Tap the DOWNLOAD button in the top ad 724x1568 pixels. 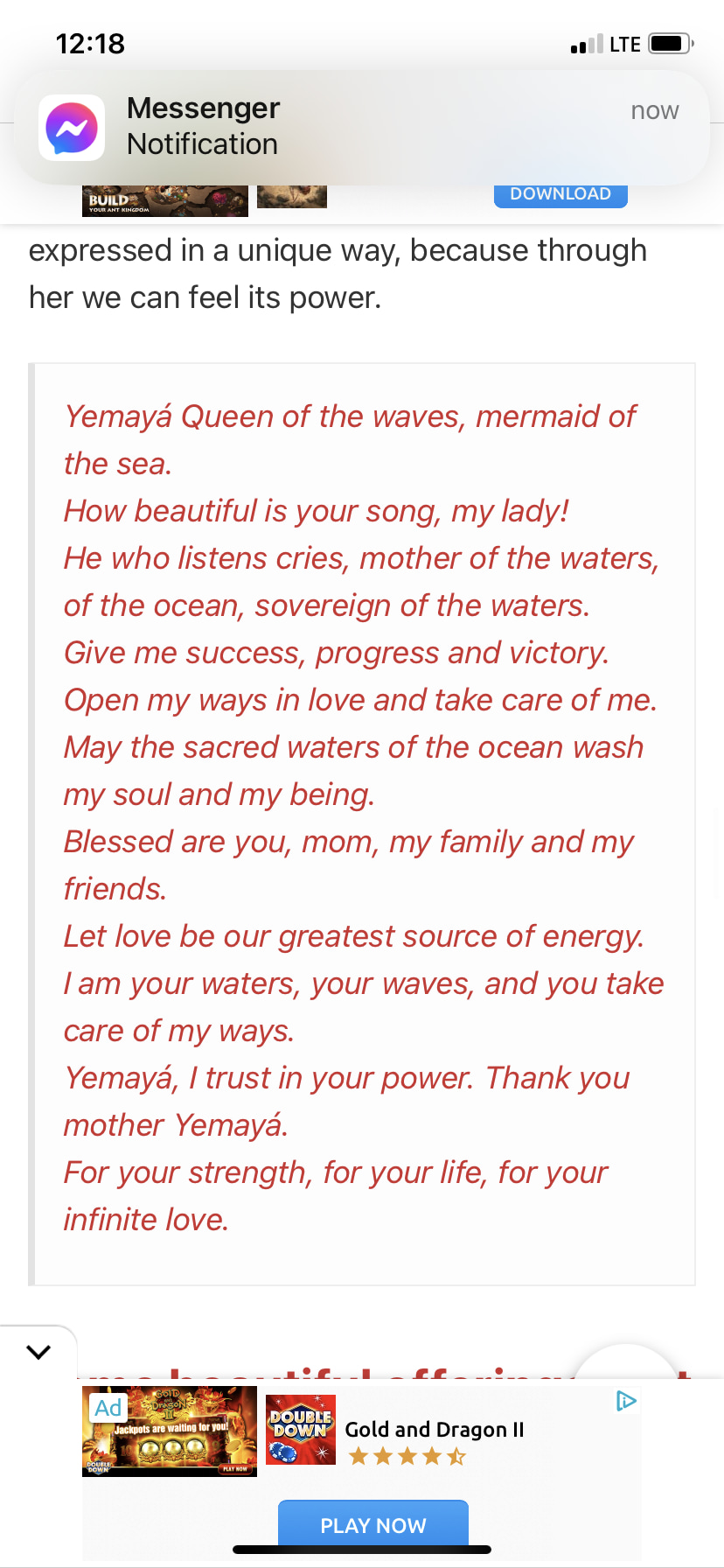(x=560, y=195)
